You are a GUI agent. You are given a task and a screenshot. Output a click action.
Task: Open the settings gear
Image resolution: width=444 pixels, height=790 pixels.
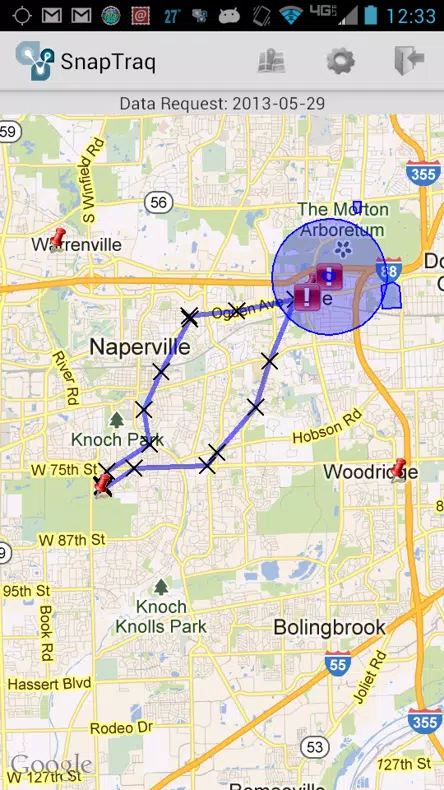click(341, 61)
